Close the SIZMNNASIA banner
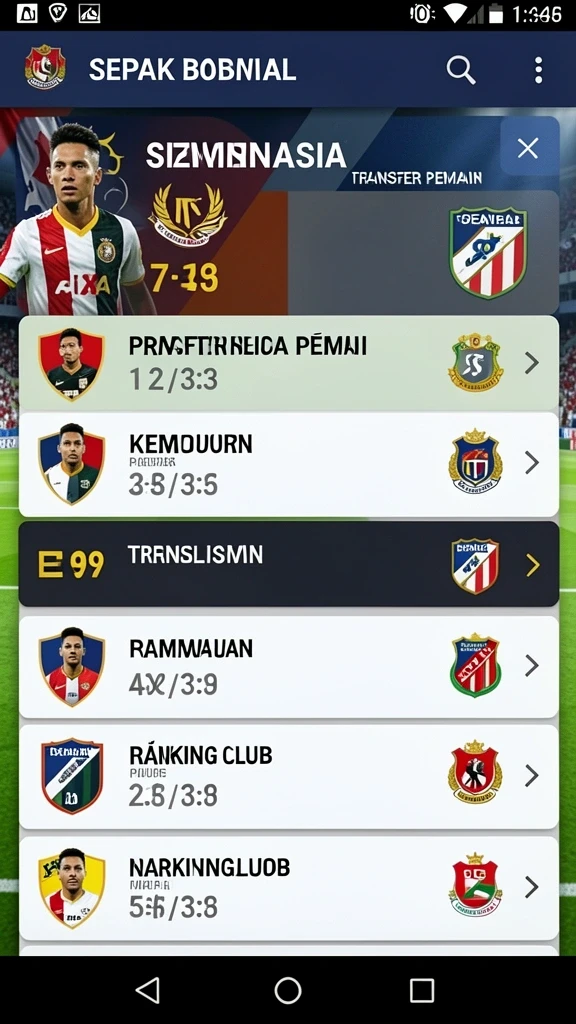 pos(529,148)
